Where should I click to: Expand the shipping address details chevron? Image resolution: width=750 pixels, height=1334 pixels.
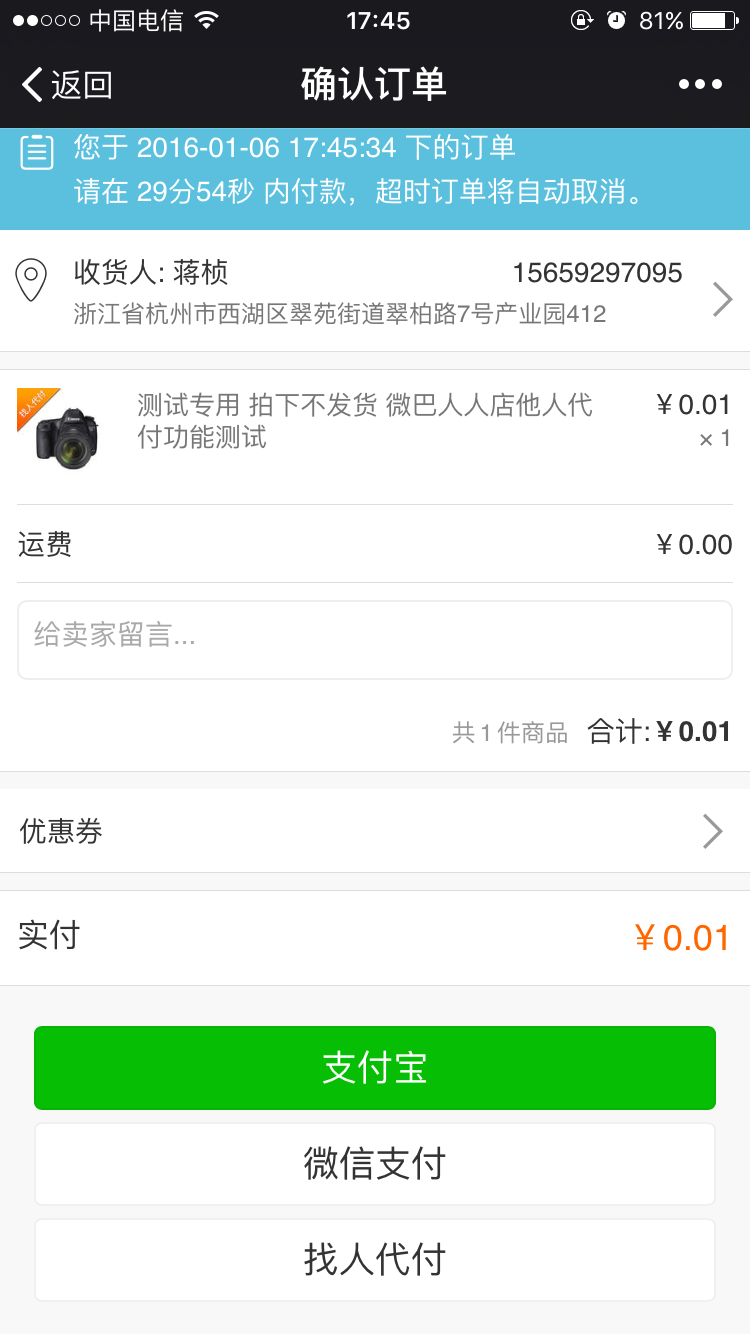tap(721, 297)
